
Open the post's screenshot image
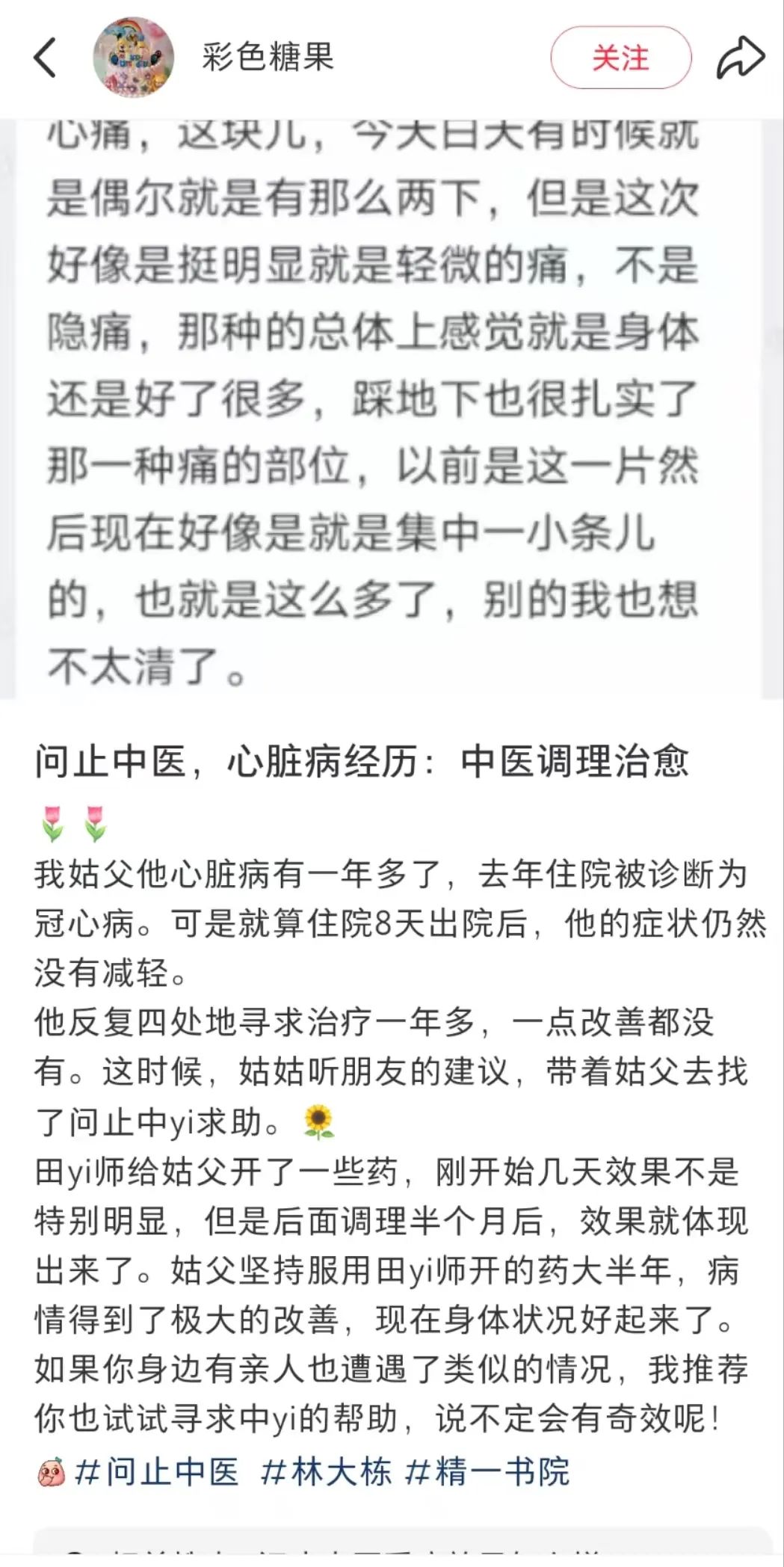389,404
